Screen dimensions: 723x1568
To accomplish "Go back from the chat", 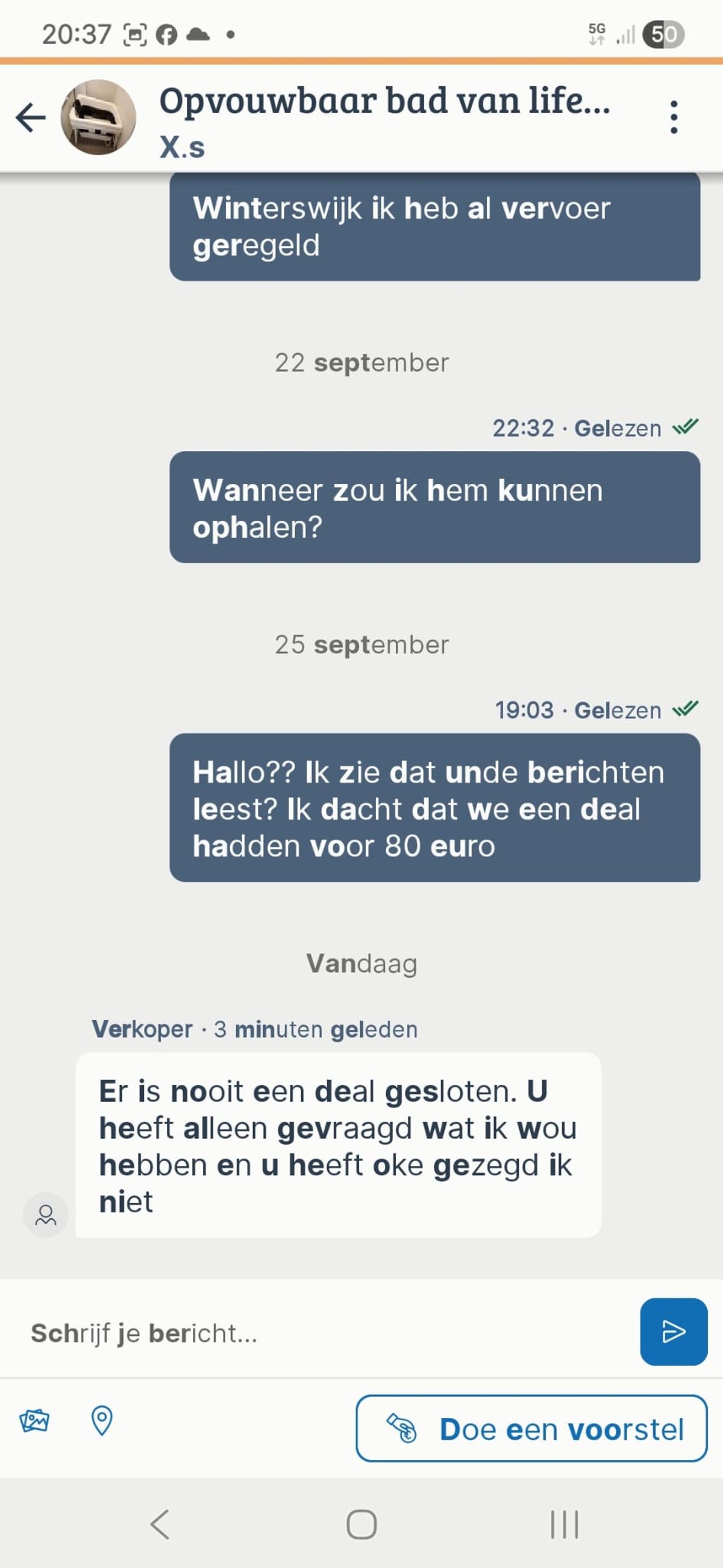I will point(31,118).
